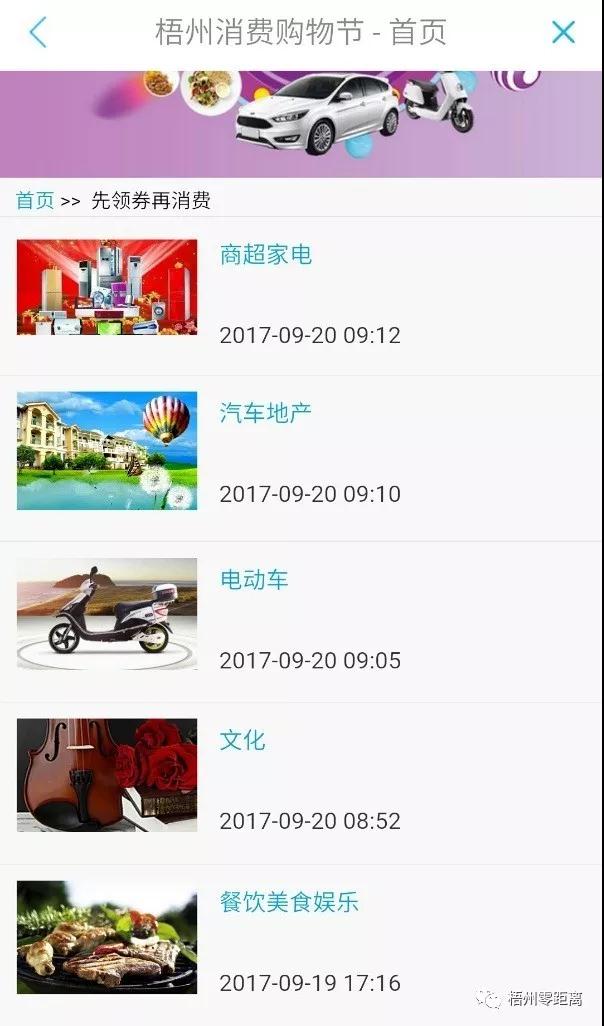Go back using the top-left arrow

[x=38, y=33]
